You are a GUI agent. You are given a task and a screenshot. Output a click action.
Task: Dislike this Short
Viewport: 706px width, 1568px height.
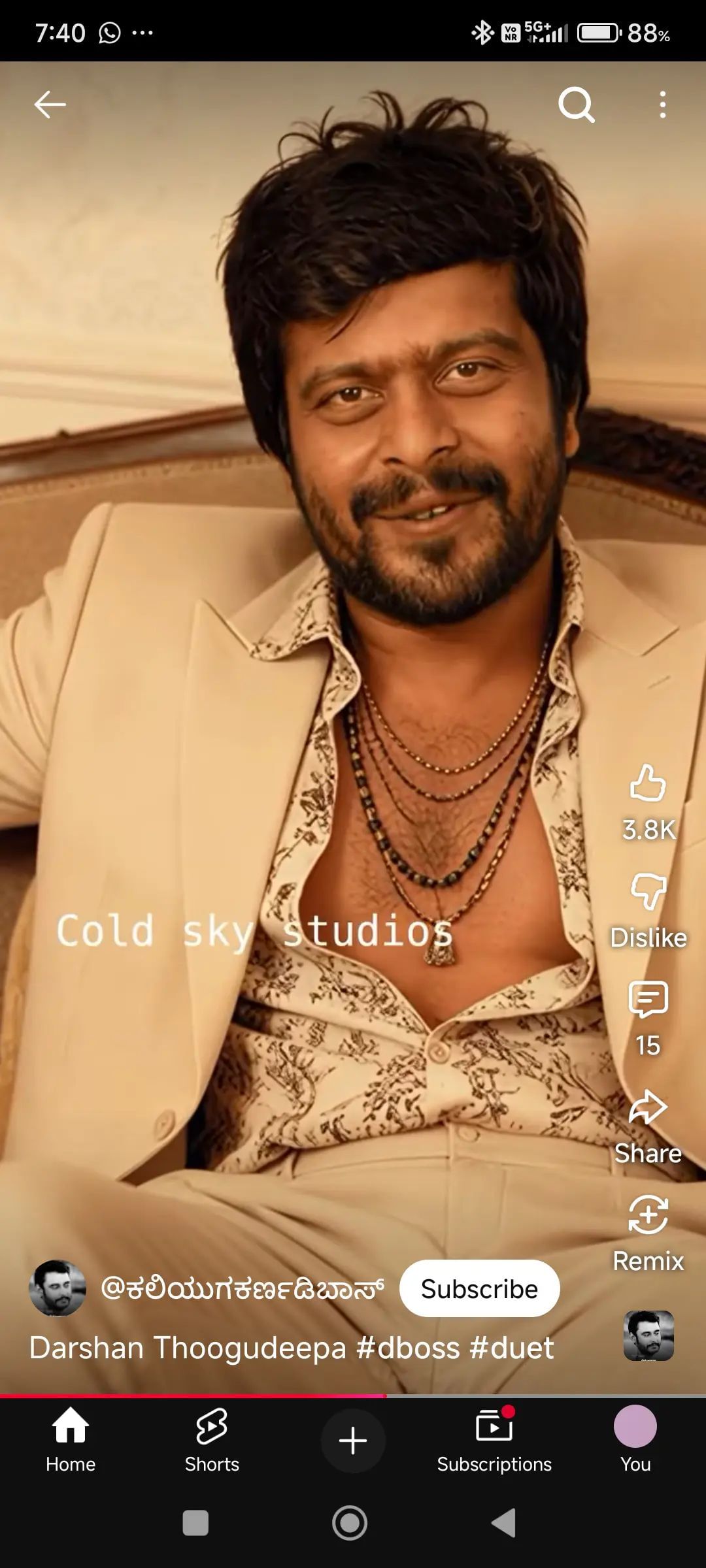pyautogui.click(x=648, y=892)
